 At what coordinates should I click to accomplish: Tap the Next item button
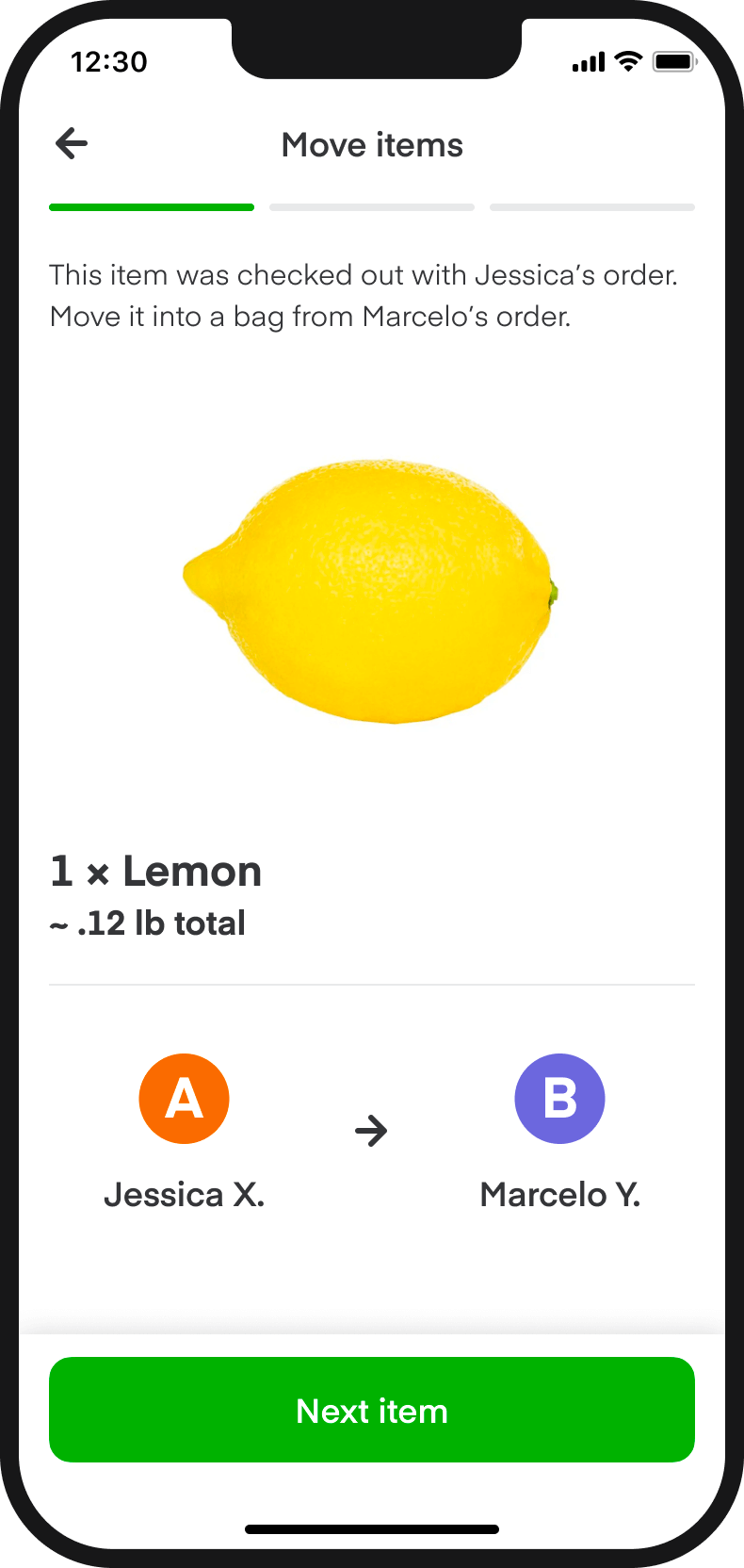(372, 1410)
